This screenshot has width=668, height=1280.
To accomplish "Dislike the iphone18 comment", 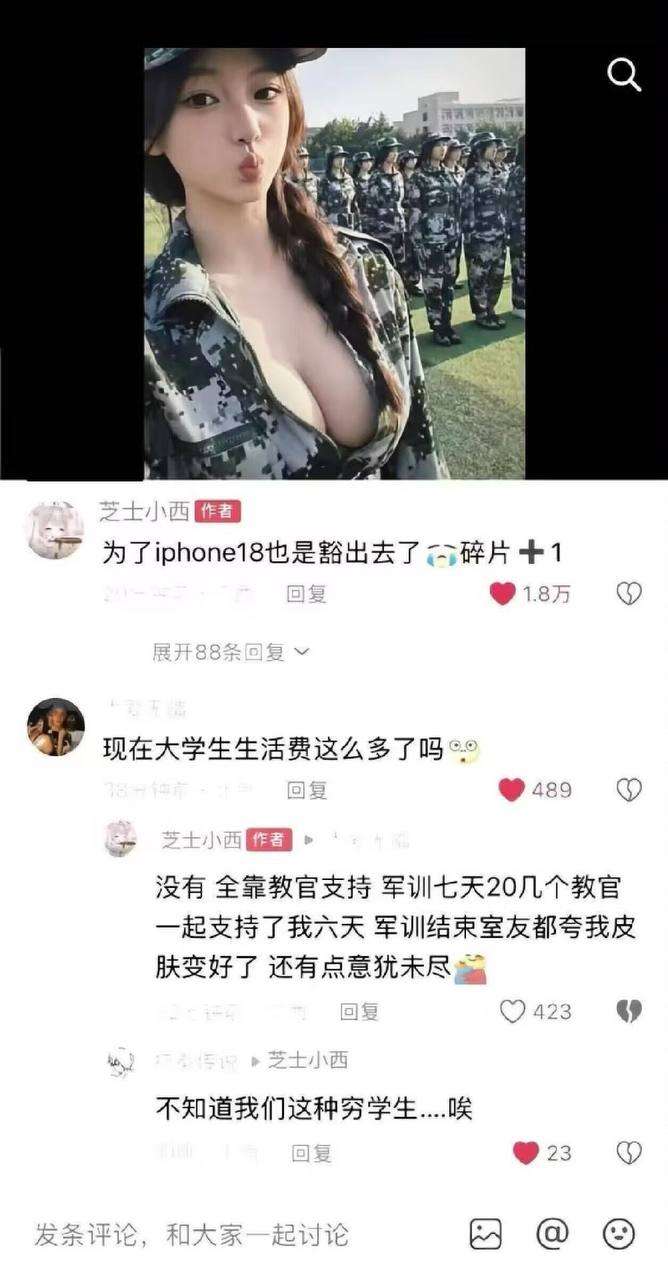I will 628,594.
